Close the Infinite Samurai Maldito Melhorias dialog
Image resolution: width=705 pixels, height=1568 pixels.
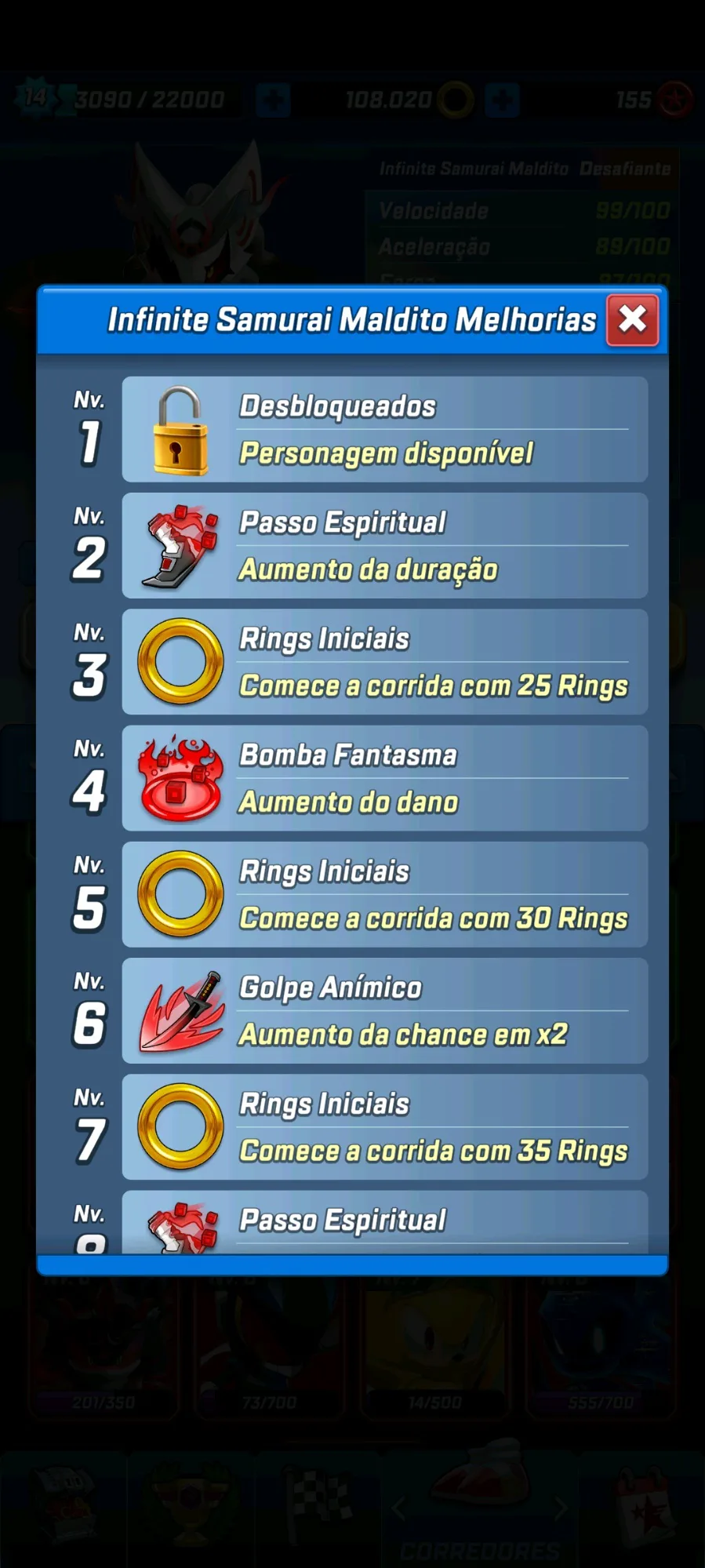point(632,320)
